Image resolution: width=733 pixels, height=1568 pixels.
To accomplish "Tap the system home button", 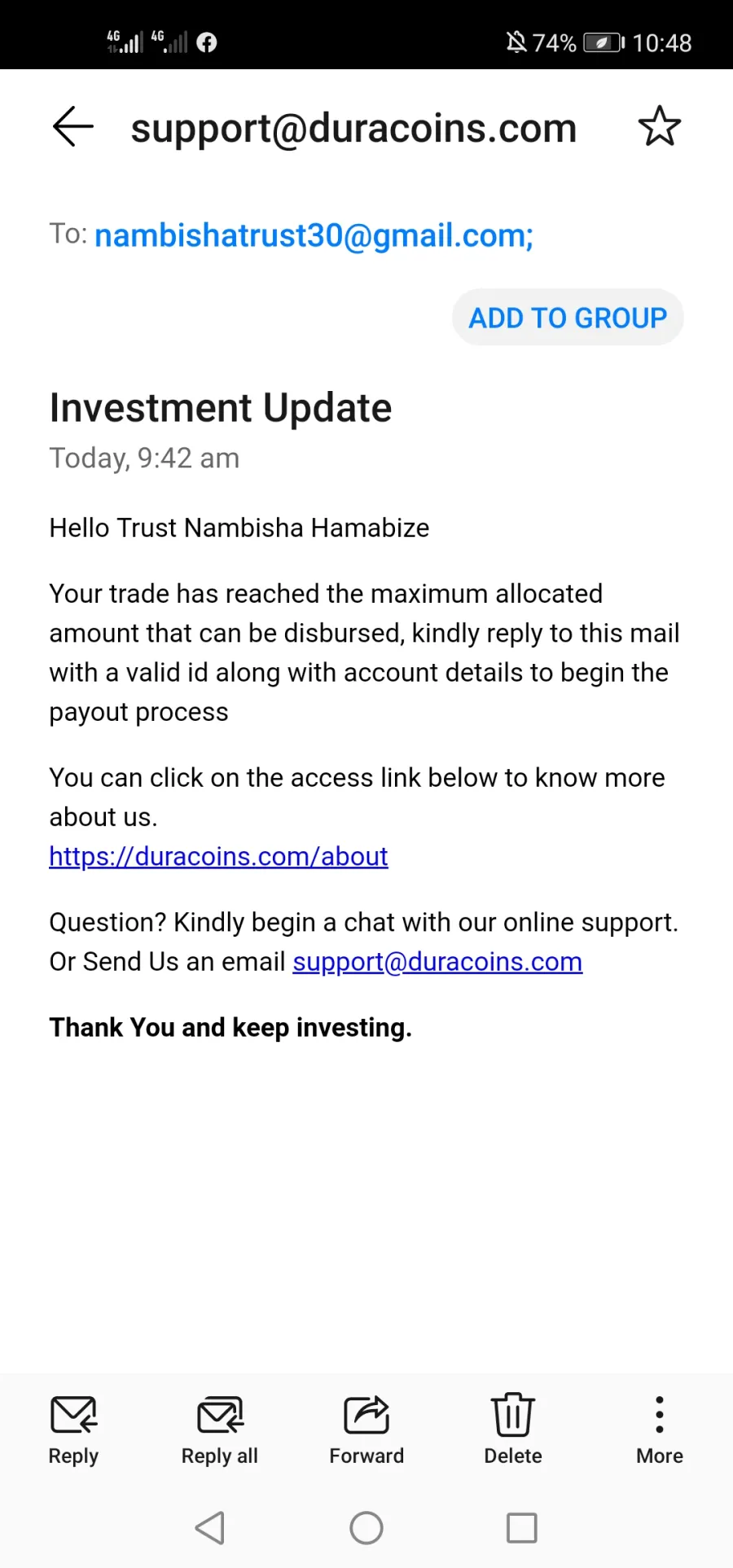I will (366, 1528).
